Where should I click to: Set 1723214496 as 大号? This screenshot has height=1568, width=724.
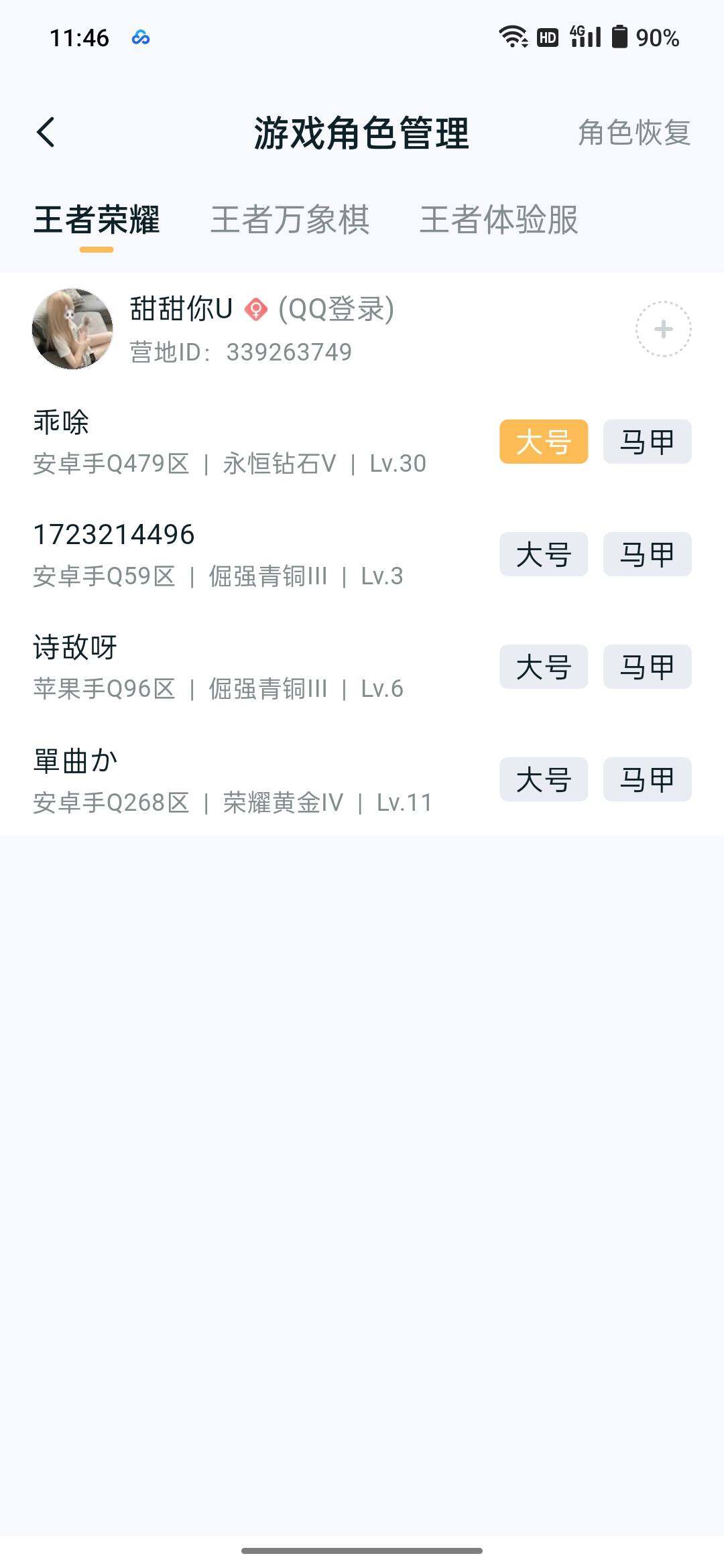(x=543, y=554)
